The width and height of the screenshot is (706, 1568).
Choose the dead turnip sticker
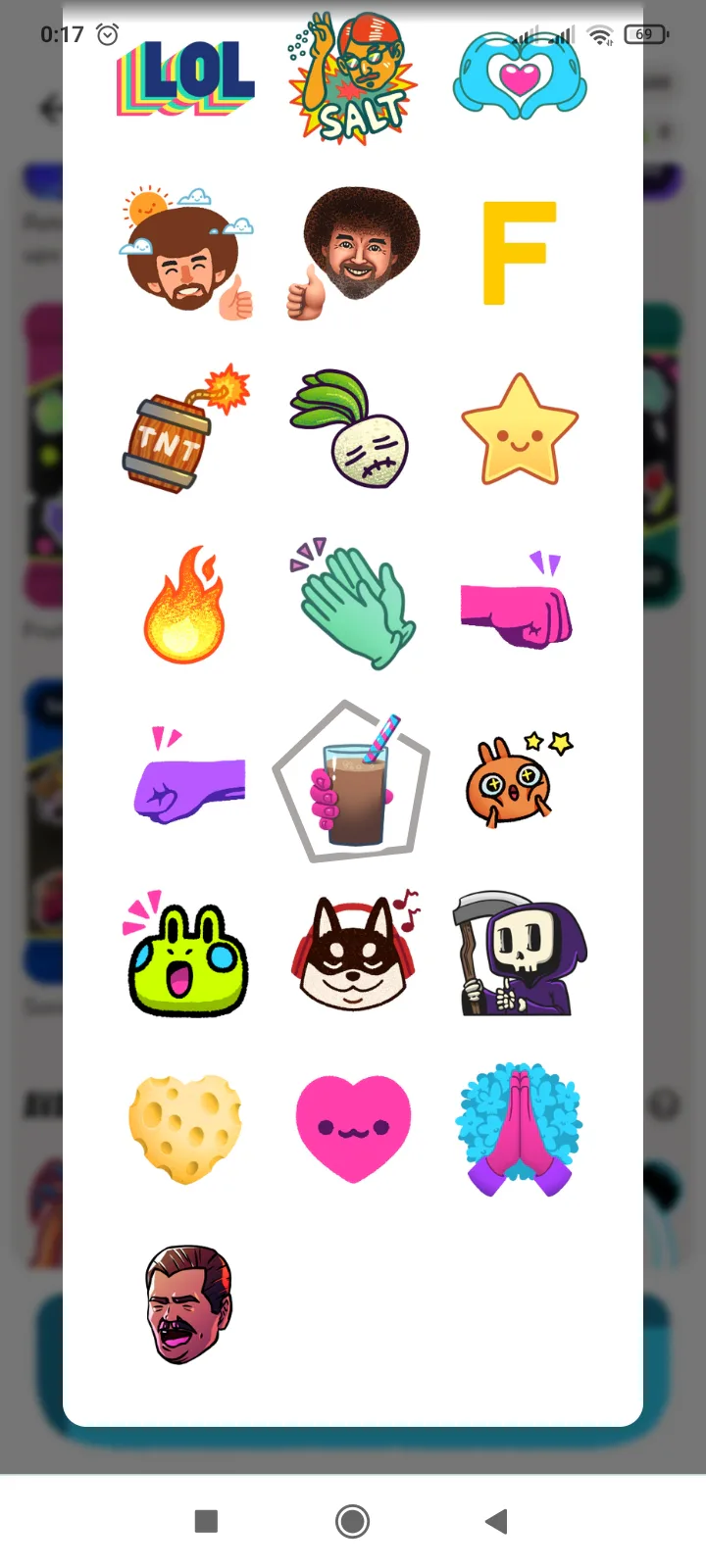point(351,429)
